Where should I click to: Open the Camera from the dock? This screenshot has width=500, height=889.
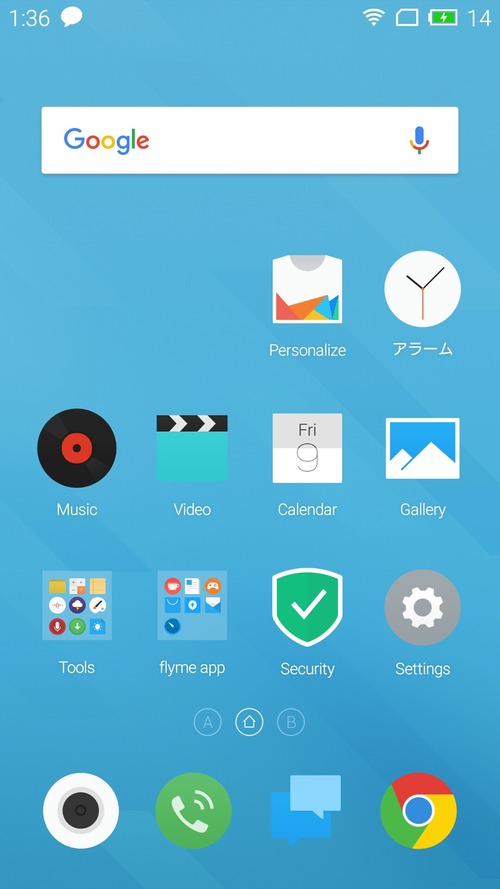(x=81, y=811)
